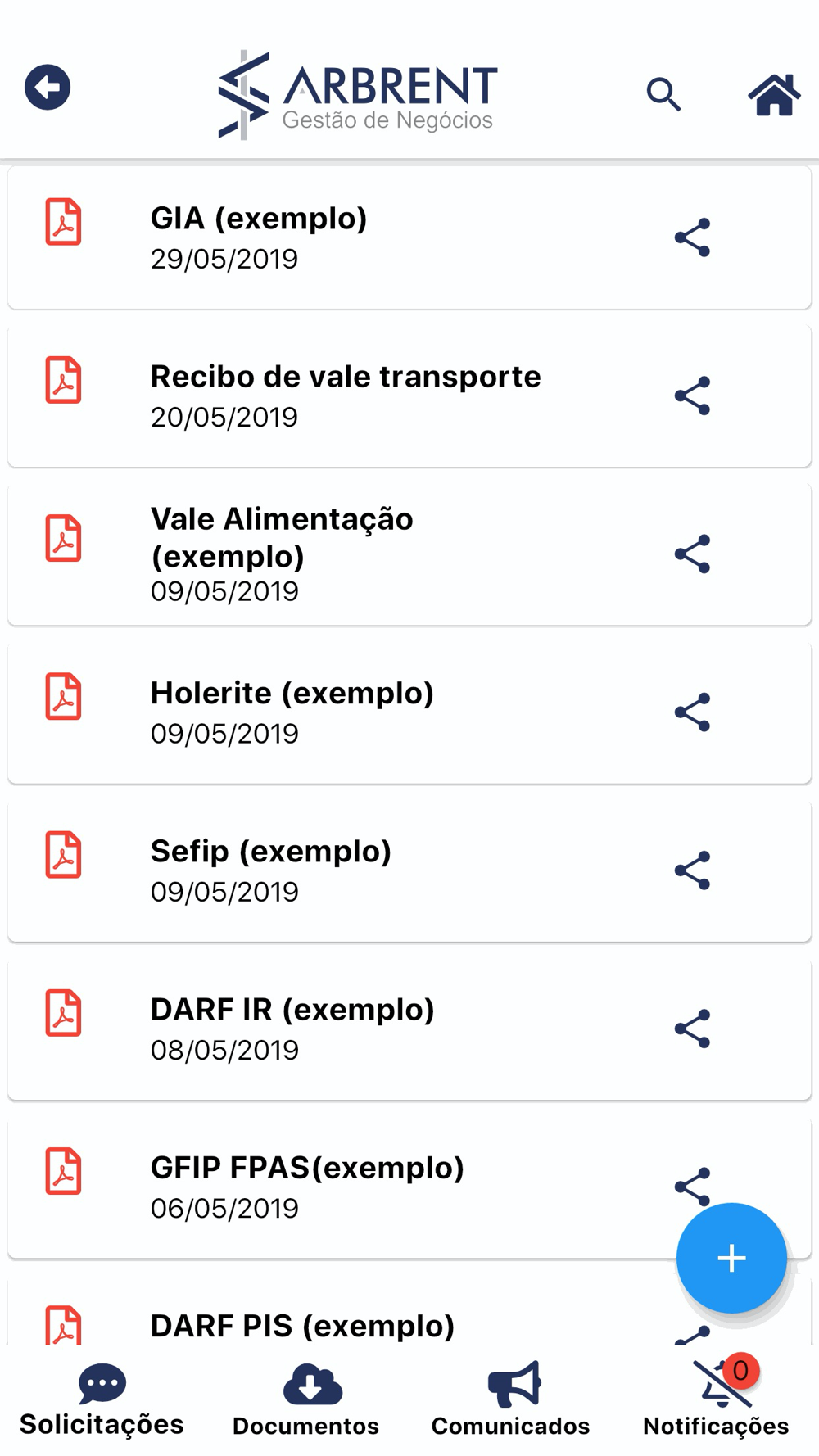Share the DARF IR (exemplo) document
The width and height of the screenshot is (819, 1456).
click(x=692, y=1029)
